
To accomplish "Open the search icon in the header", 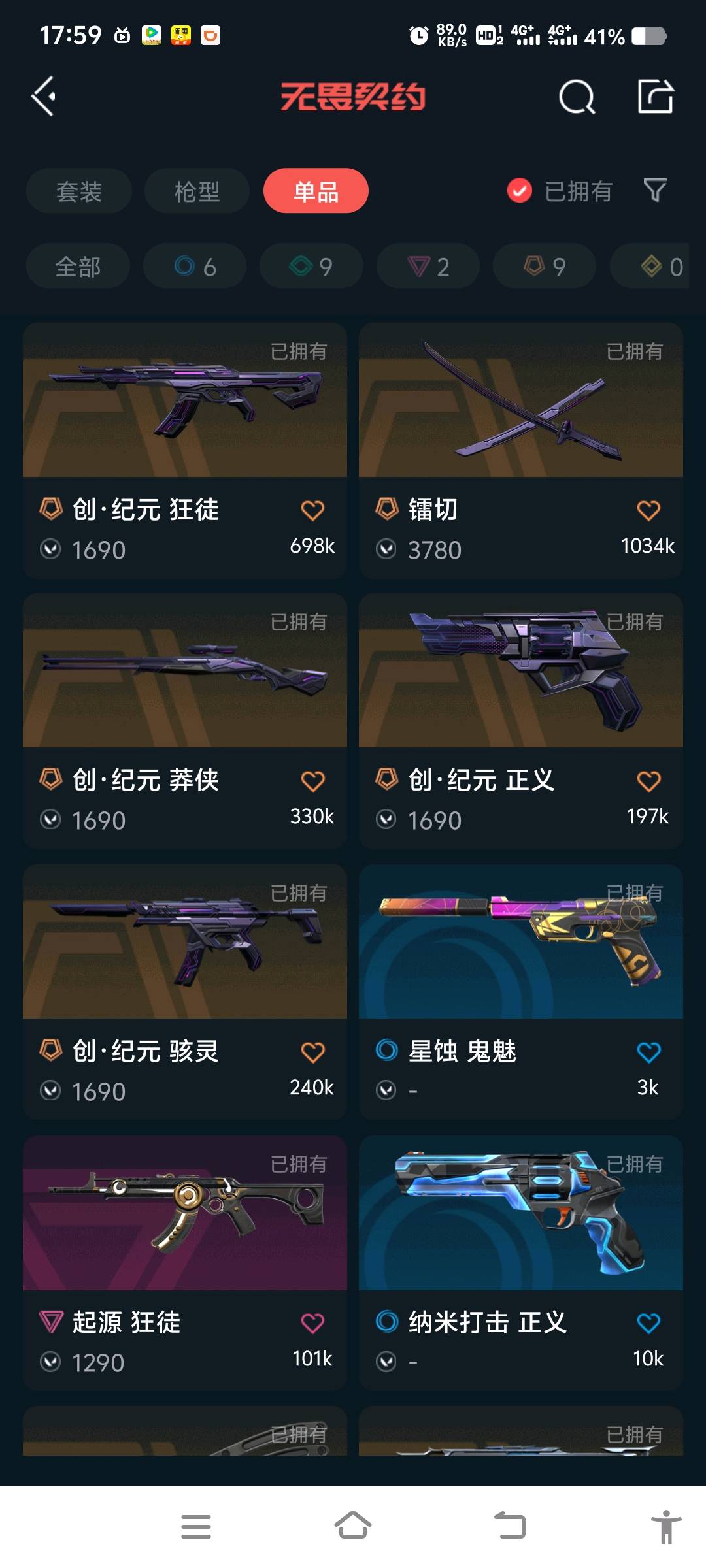I will tap(577, 97).
